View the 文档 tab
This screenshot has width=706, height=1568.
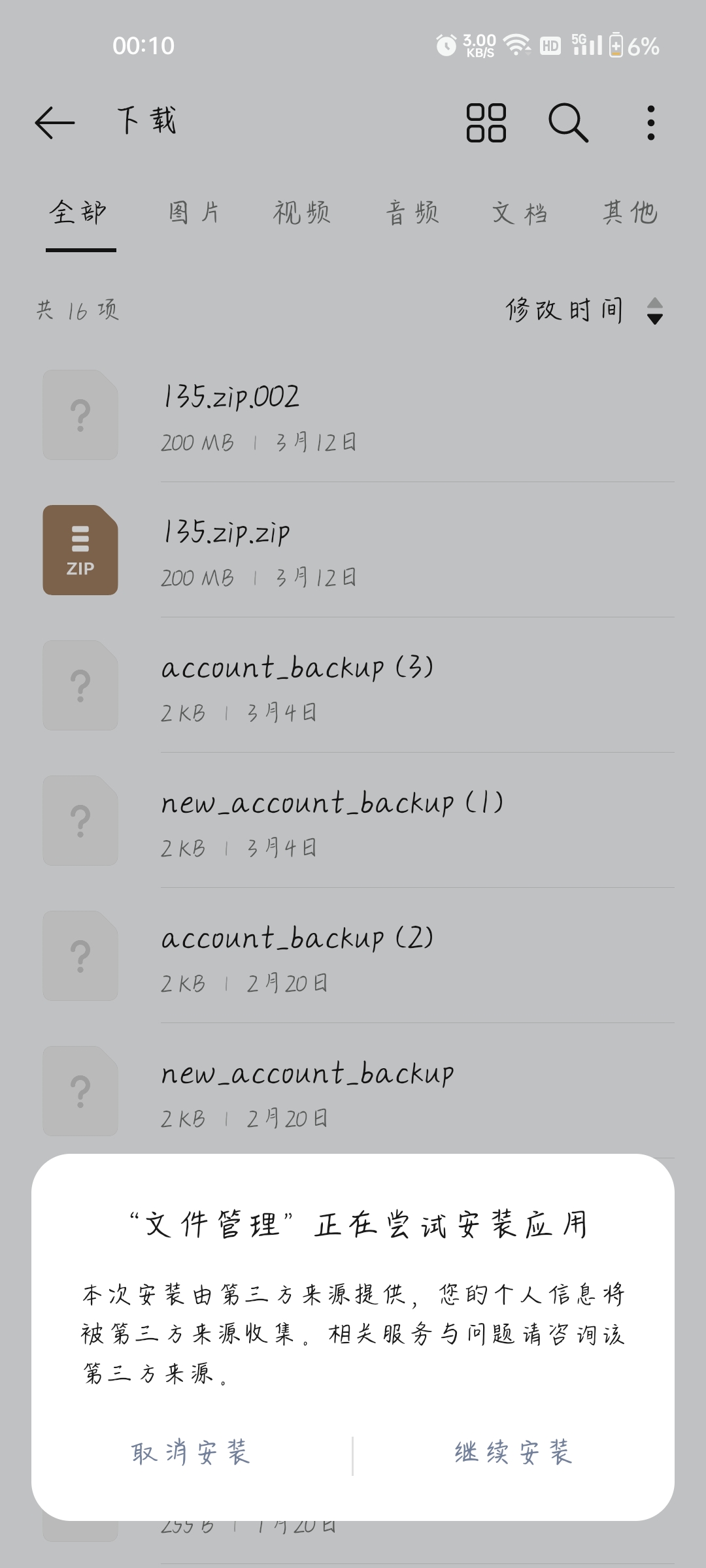point(520,213)
